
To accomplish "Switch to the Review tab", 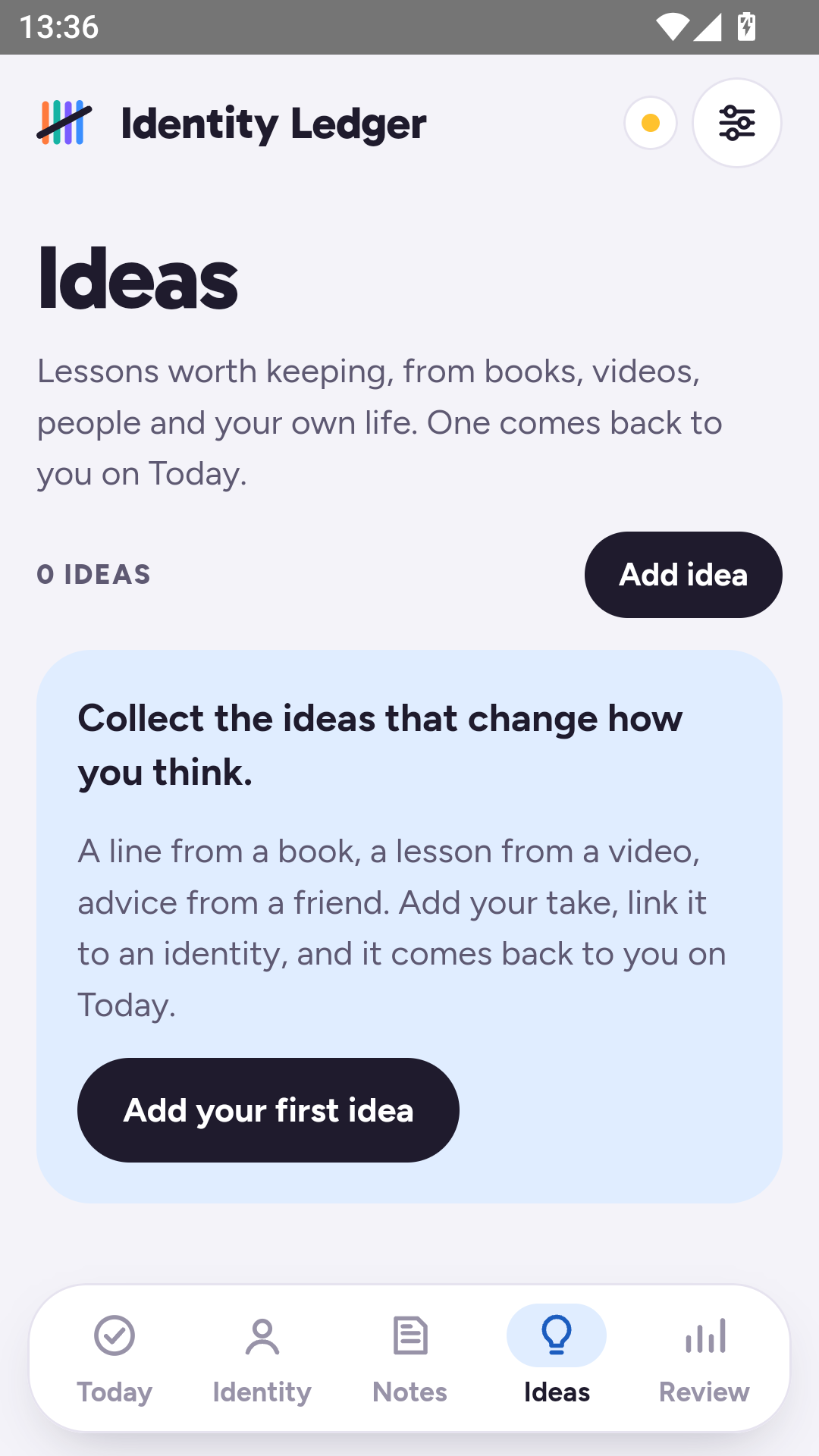I will pyautogui.click(x=704, y=1359).
